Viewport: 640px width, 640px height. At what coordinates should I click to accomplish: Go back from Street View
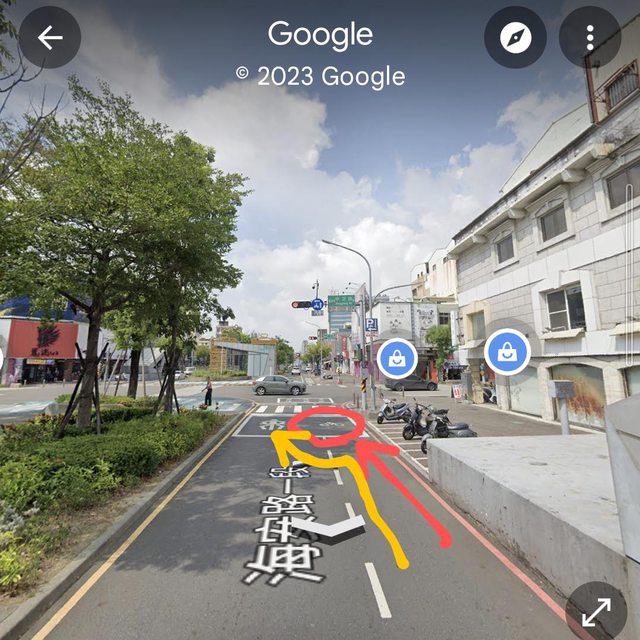tap(49, 38)
